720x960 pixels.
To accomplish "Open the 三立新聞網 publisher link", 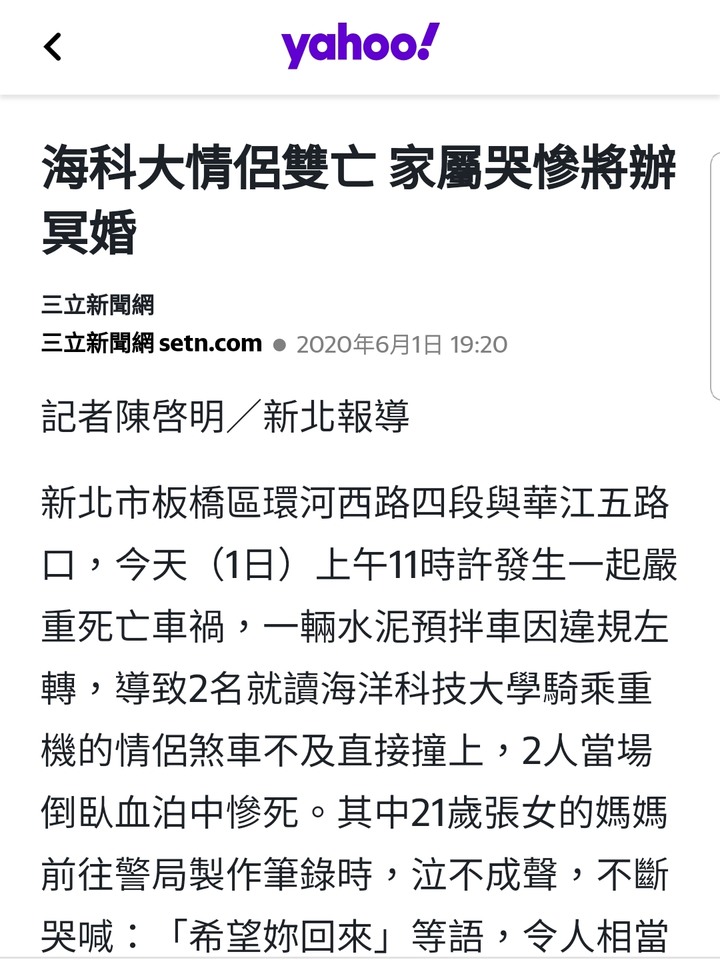I will (97, 304).
